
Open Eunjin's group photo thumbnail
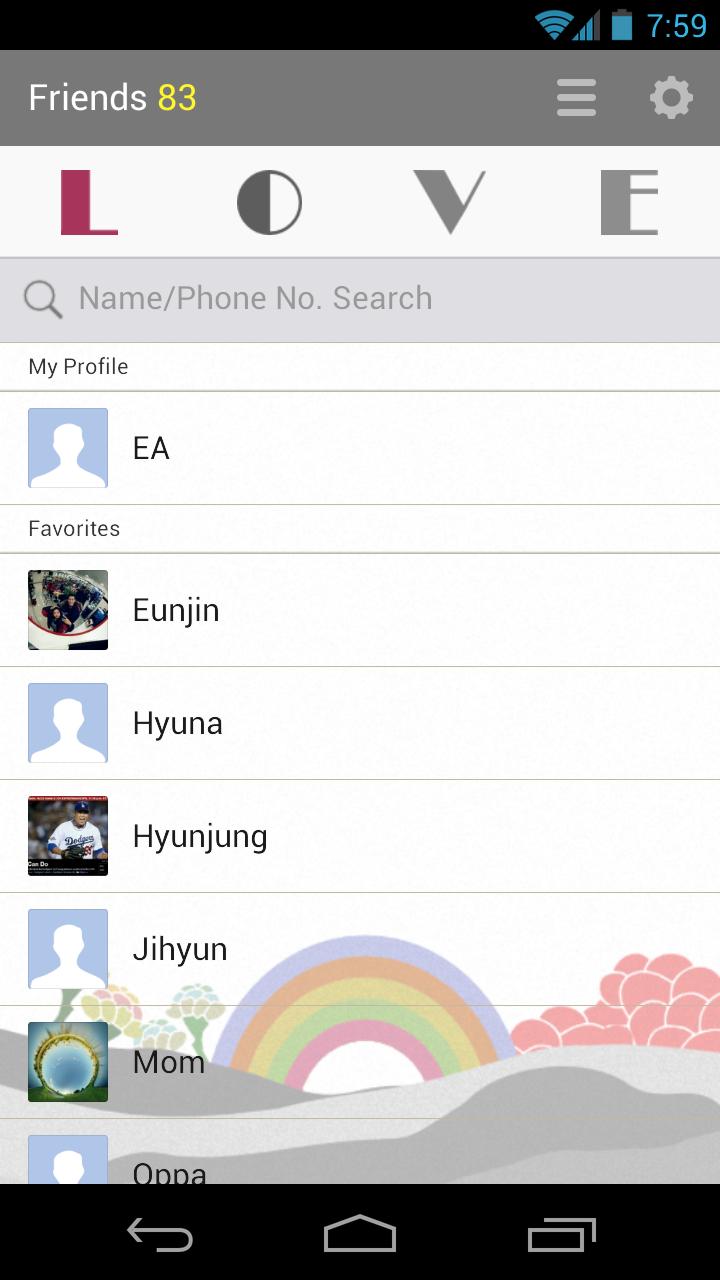point(67,609)
